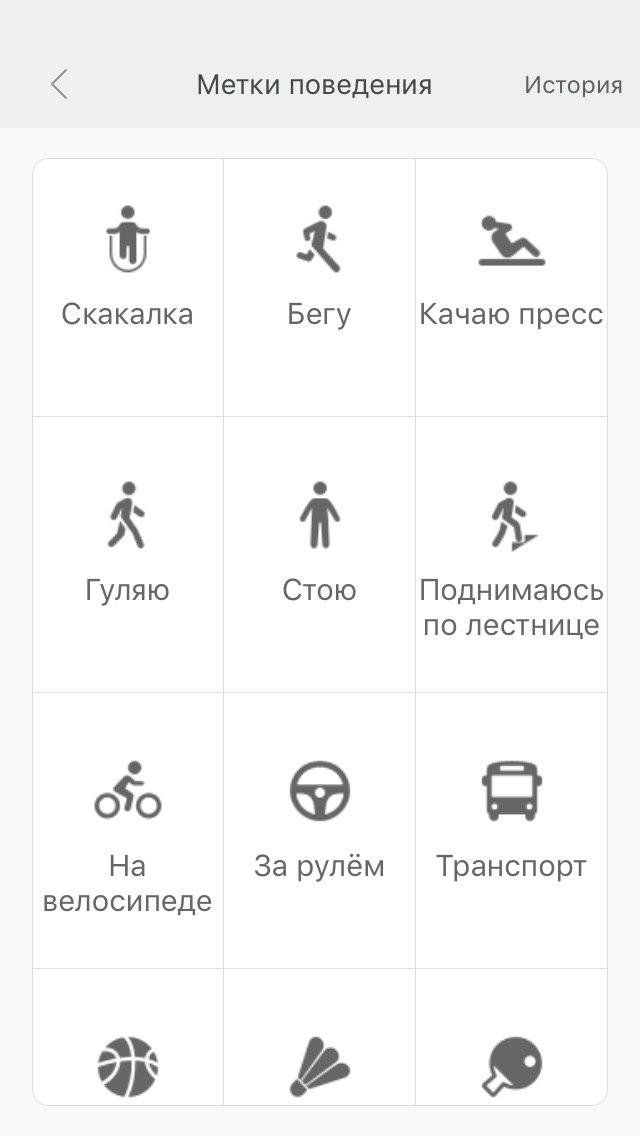Go back using the top-left arrow
The image size is (640, 1136).
[60, 85]
